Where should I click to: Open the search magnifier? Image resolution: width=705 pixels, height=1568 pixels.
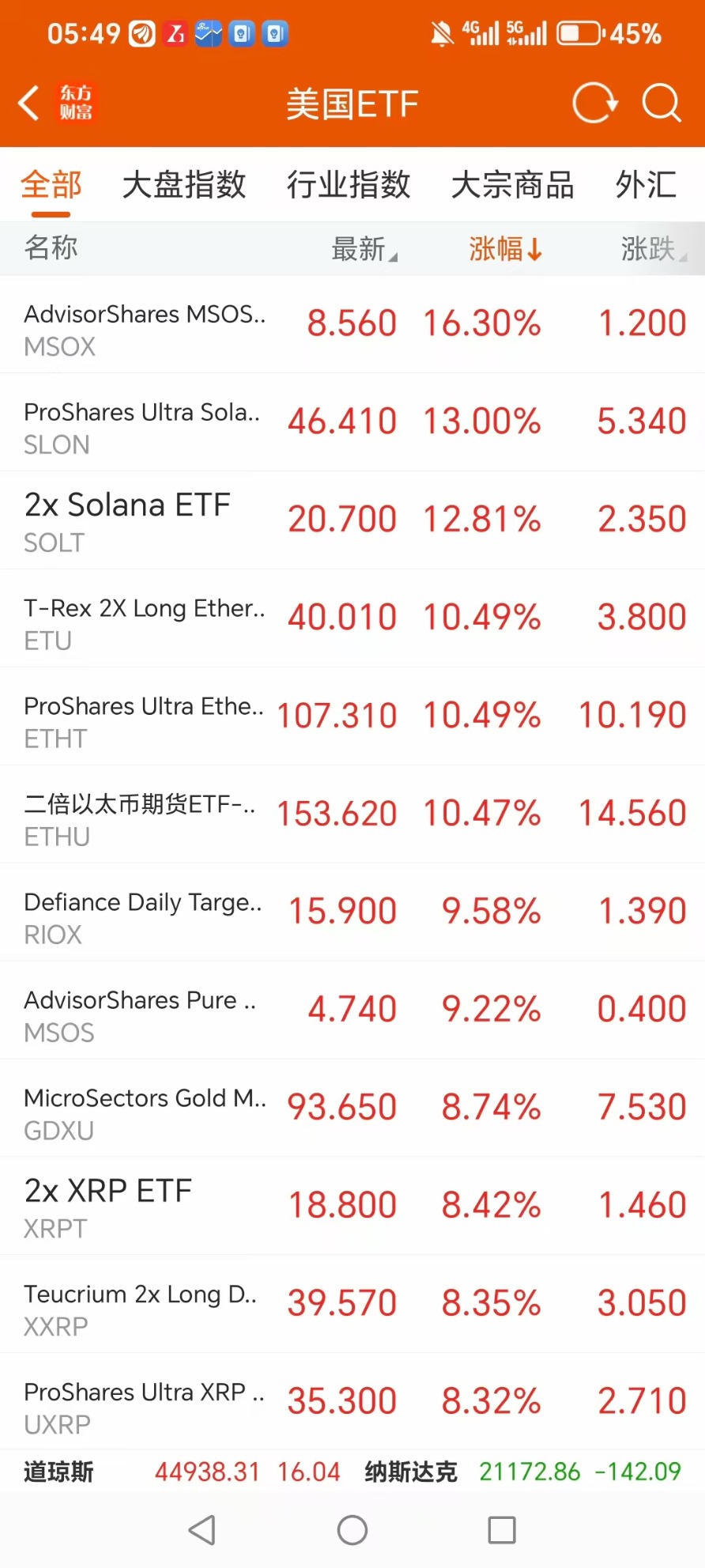(662, 103)
